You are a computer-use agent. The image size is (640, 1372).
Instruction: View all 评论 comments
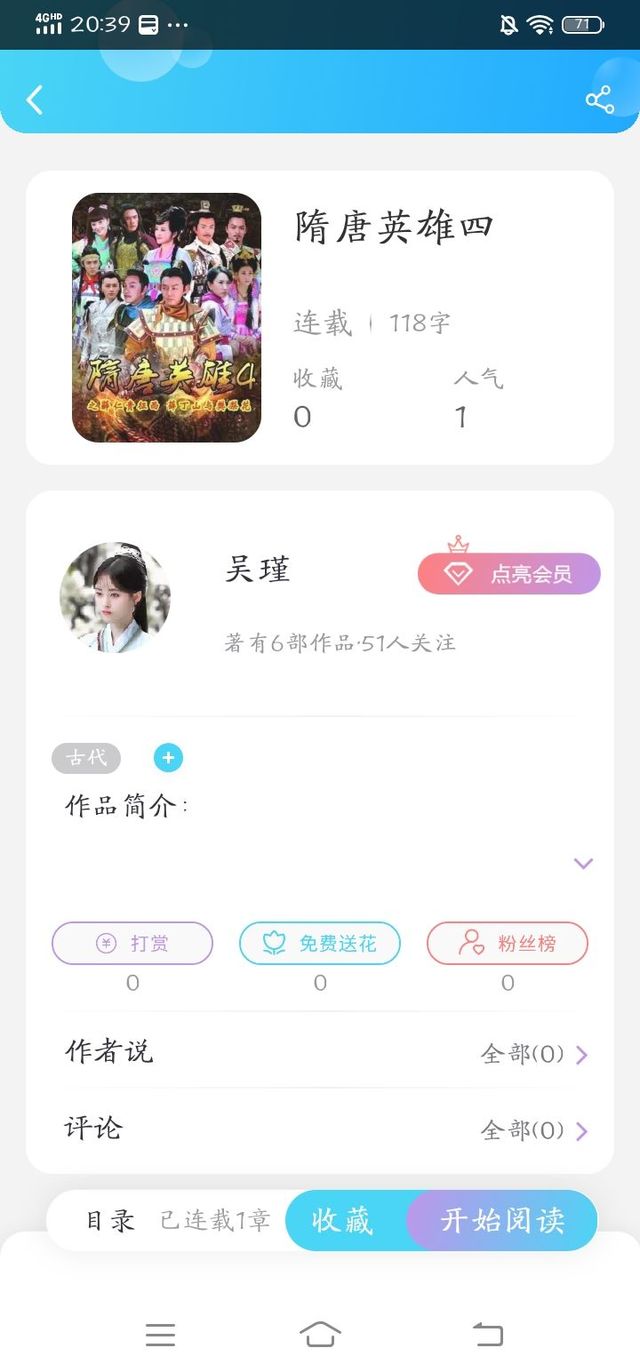click(533, 1130)
